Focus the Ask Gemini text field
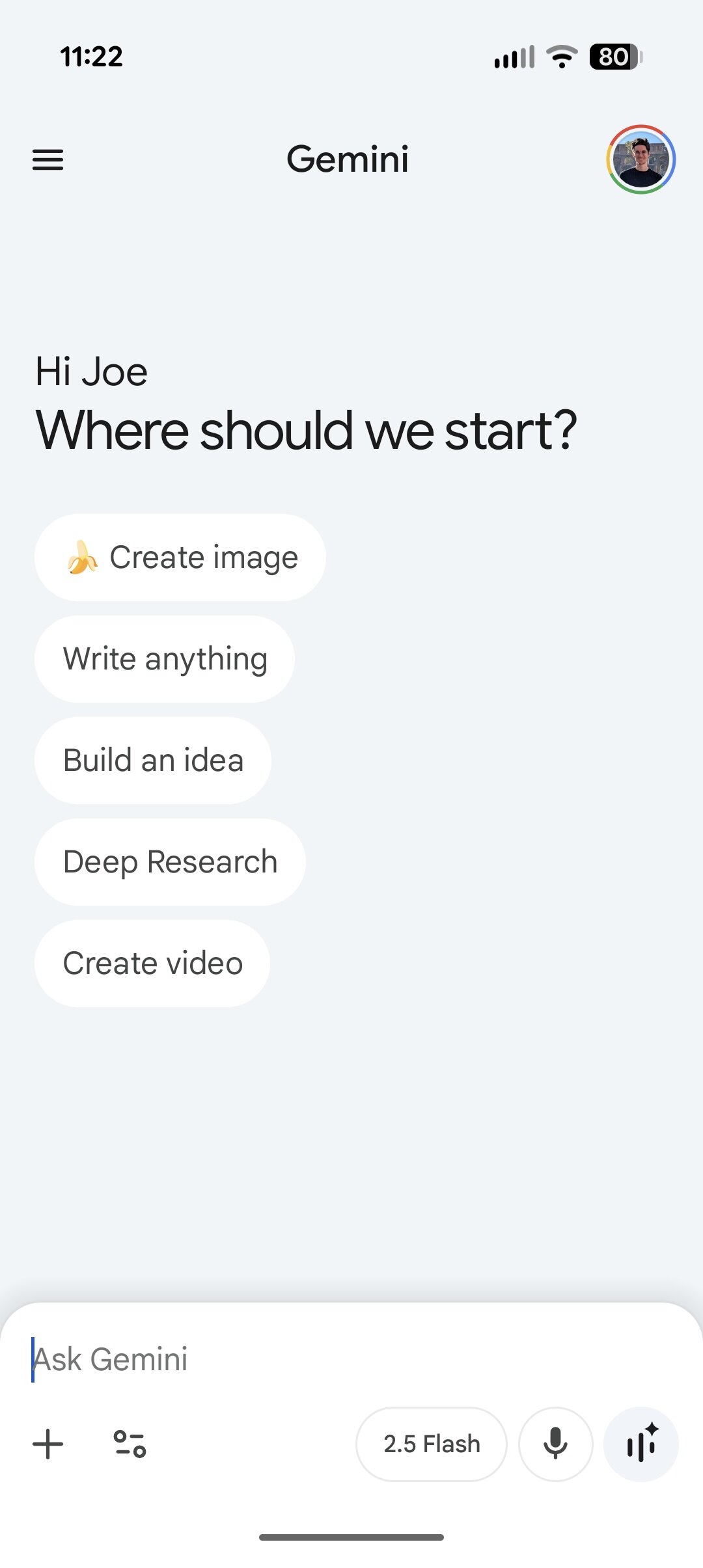 click(351, 1360)
